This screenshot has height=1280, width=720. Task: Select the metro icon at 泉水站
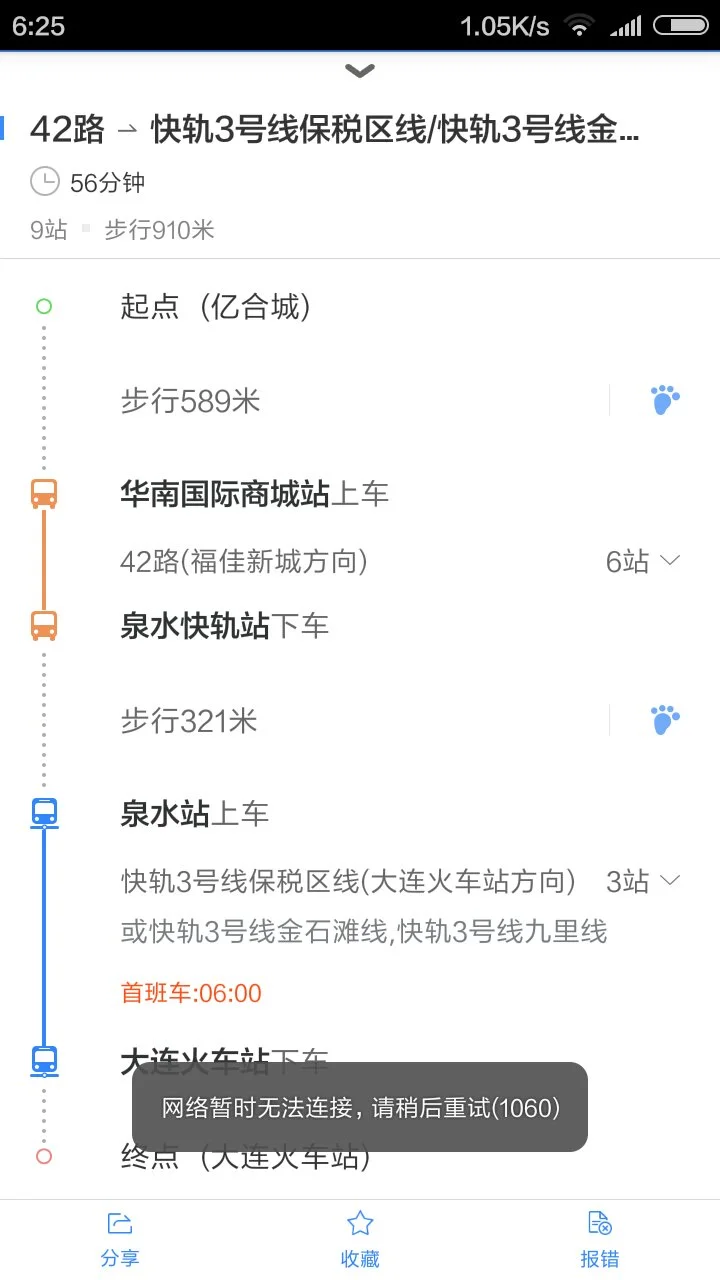[x=44, y=812]
